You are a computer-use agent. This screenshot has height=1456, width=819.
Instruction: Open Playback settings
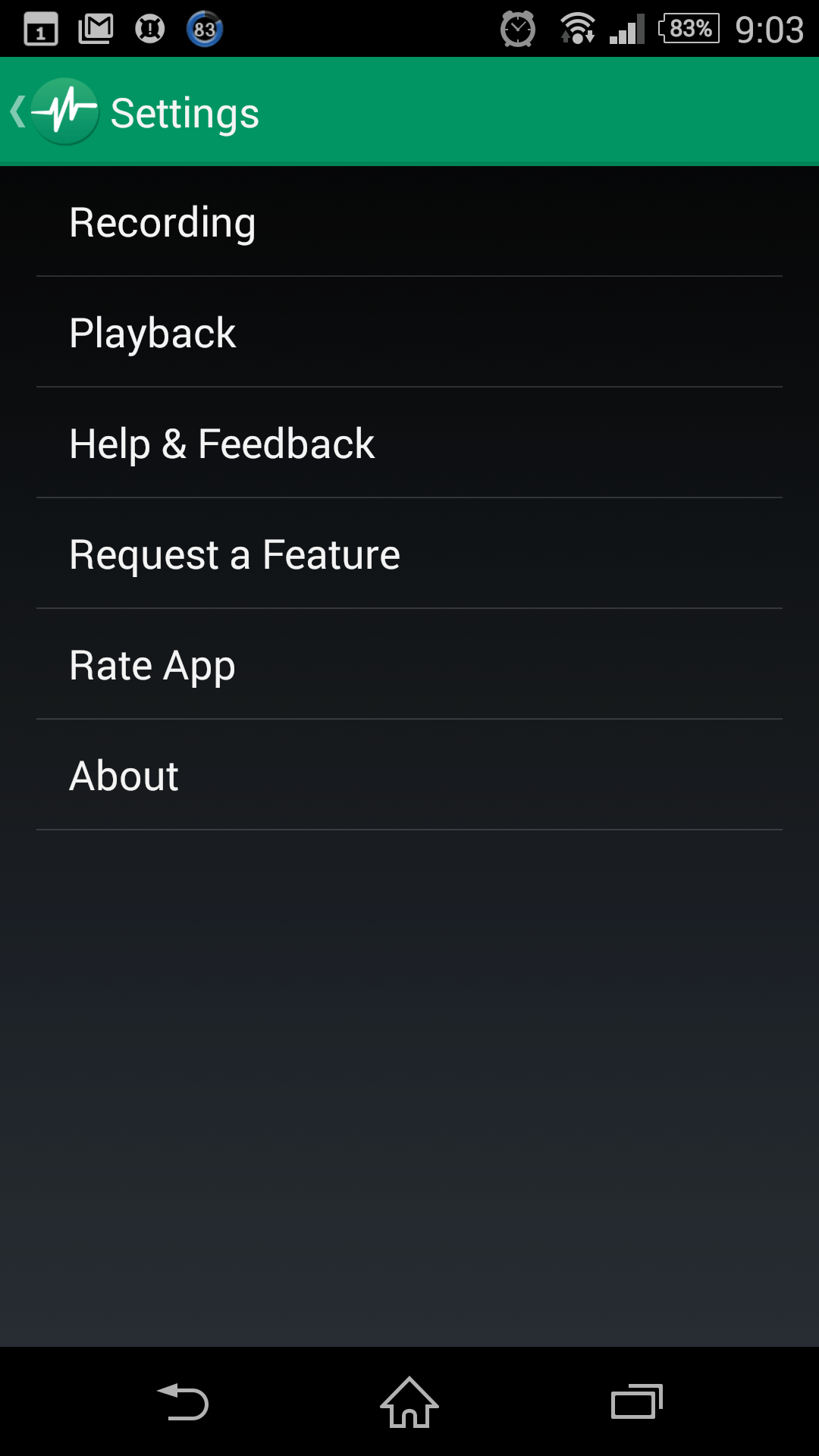409,332
